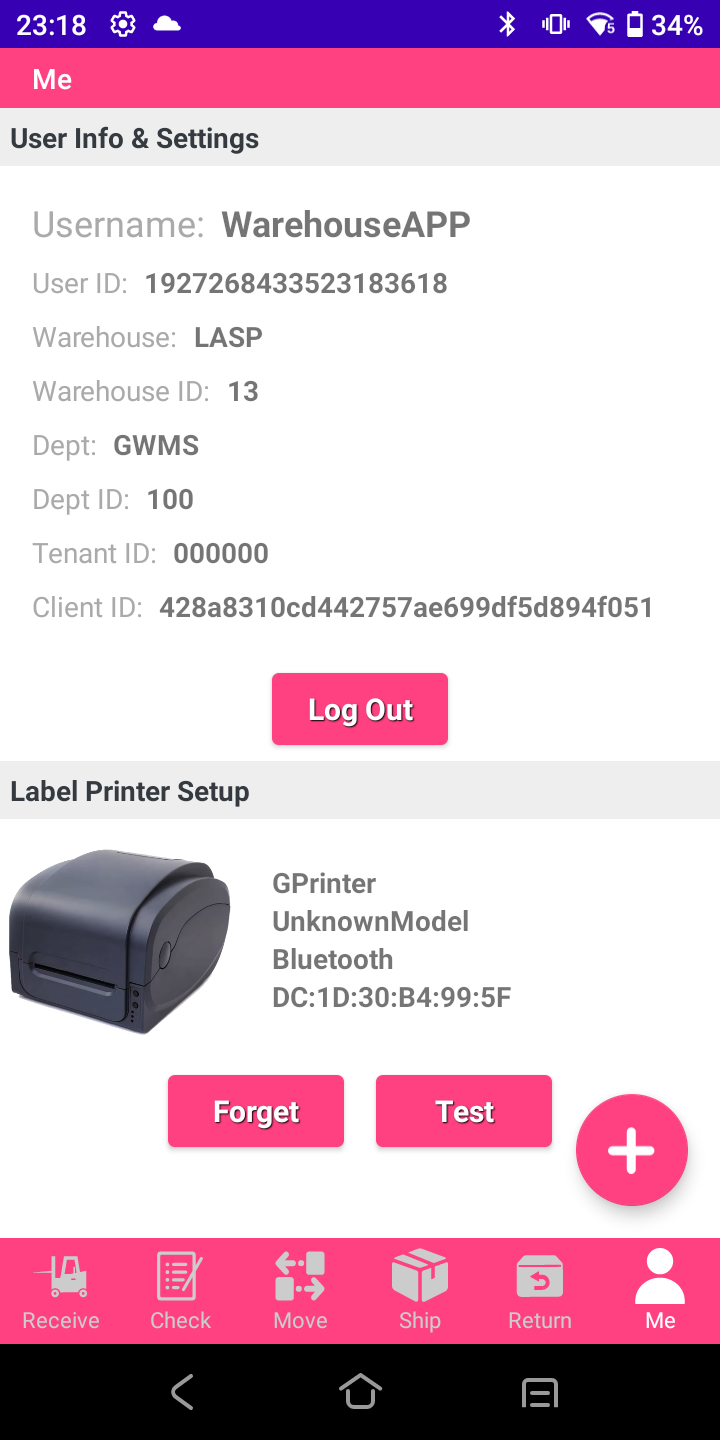Go to the Move tab
Image resolution: width=720 pixels, height=1440 pixels.
click(x=300, y=1291)
